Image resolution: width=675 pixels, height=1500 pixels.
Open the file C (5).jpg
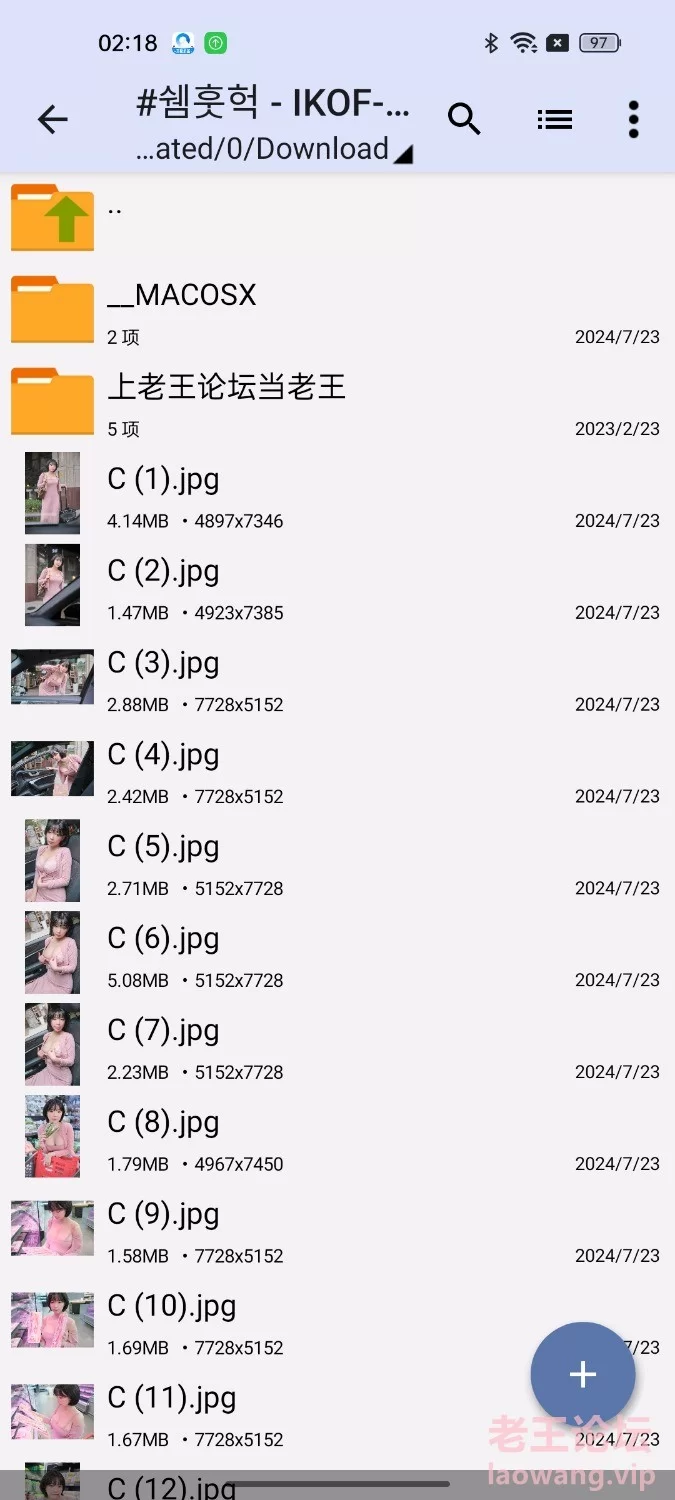pyautogui.click(x=163, y=847)
